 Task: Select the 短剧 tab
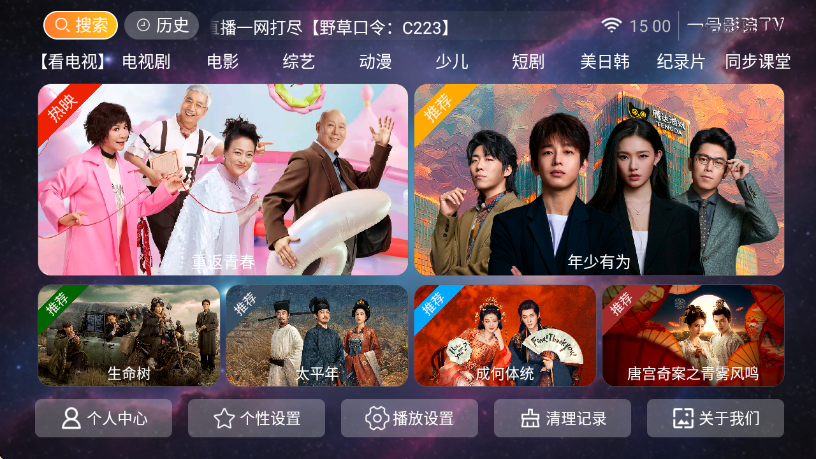click(528, 62)
